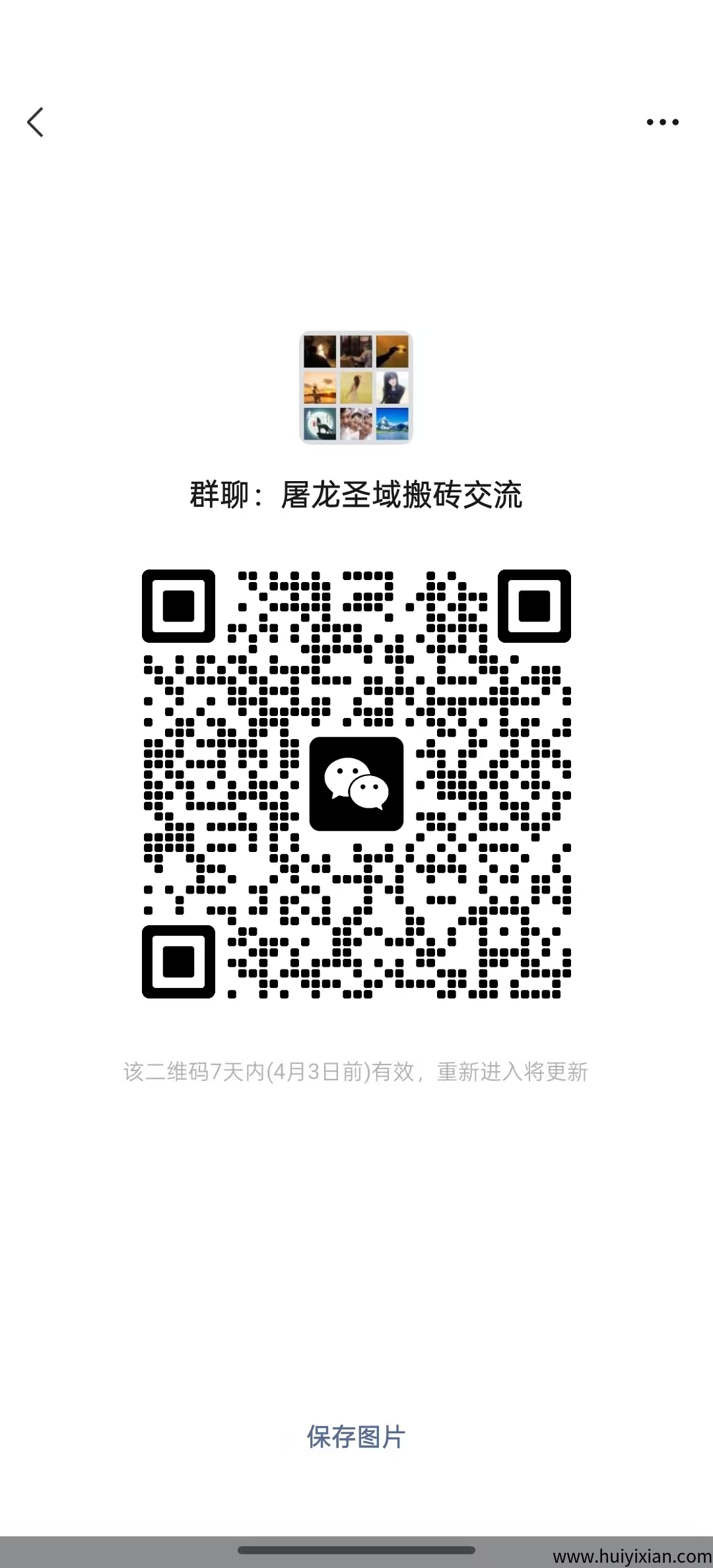Select the mountain photo in avatar grid
The image size is (713, 1568).
click(392, 424)
